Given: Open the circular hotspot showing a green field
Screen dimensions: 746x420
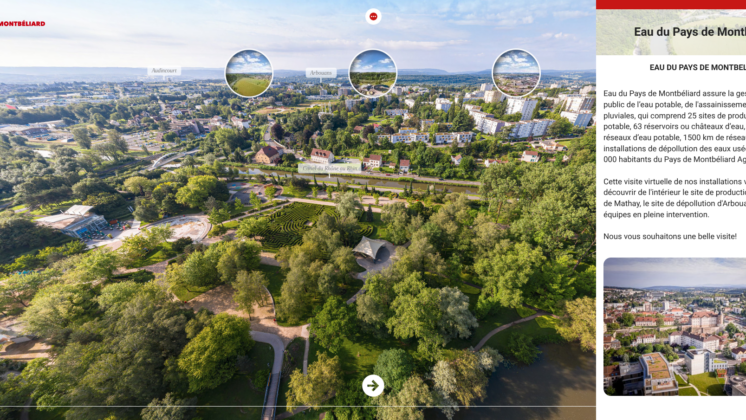Looking at the screenshot, I should [x=249, y=73].
